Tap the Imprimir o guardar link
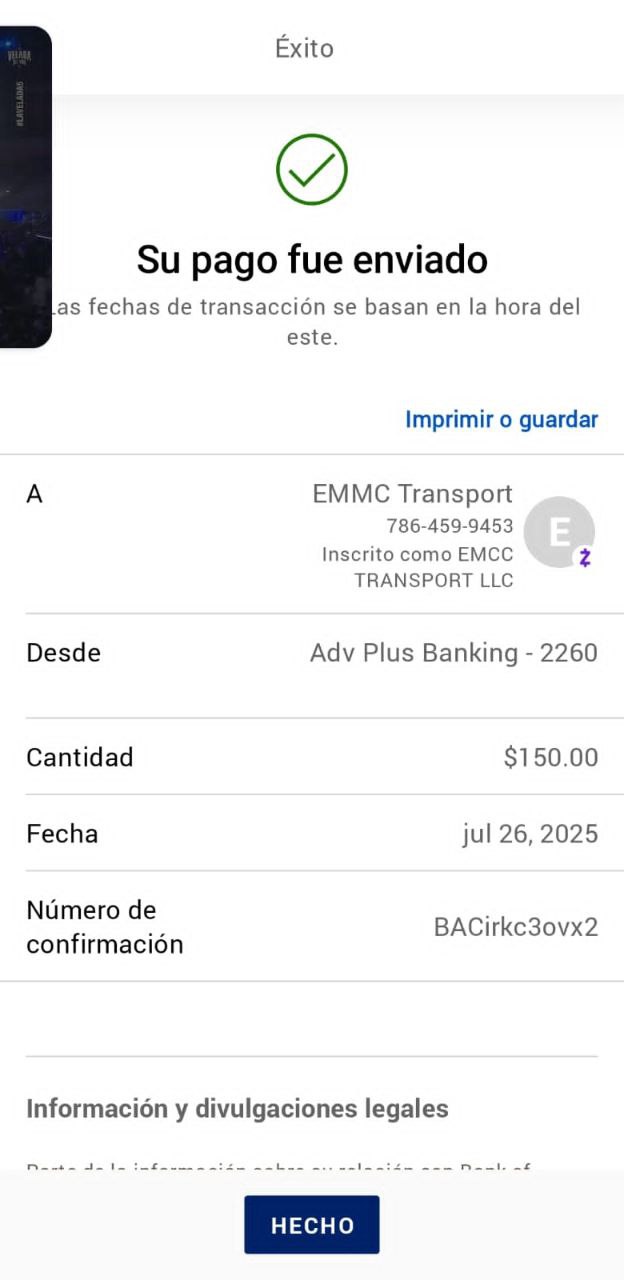Screen dimensions: 624x1280 tap(501, 420)
